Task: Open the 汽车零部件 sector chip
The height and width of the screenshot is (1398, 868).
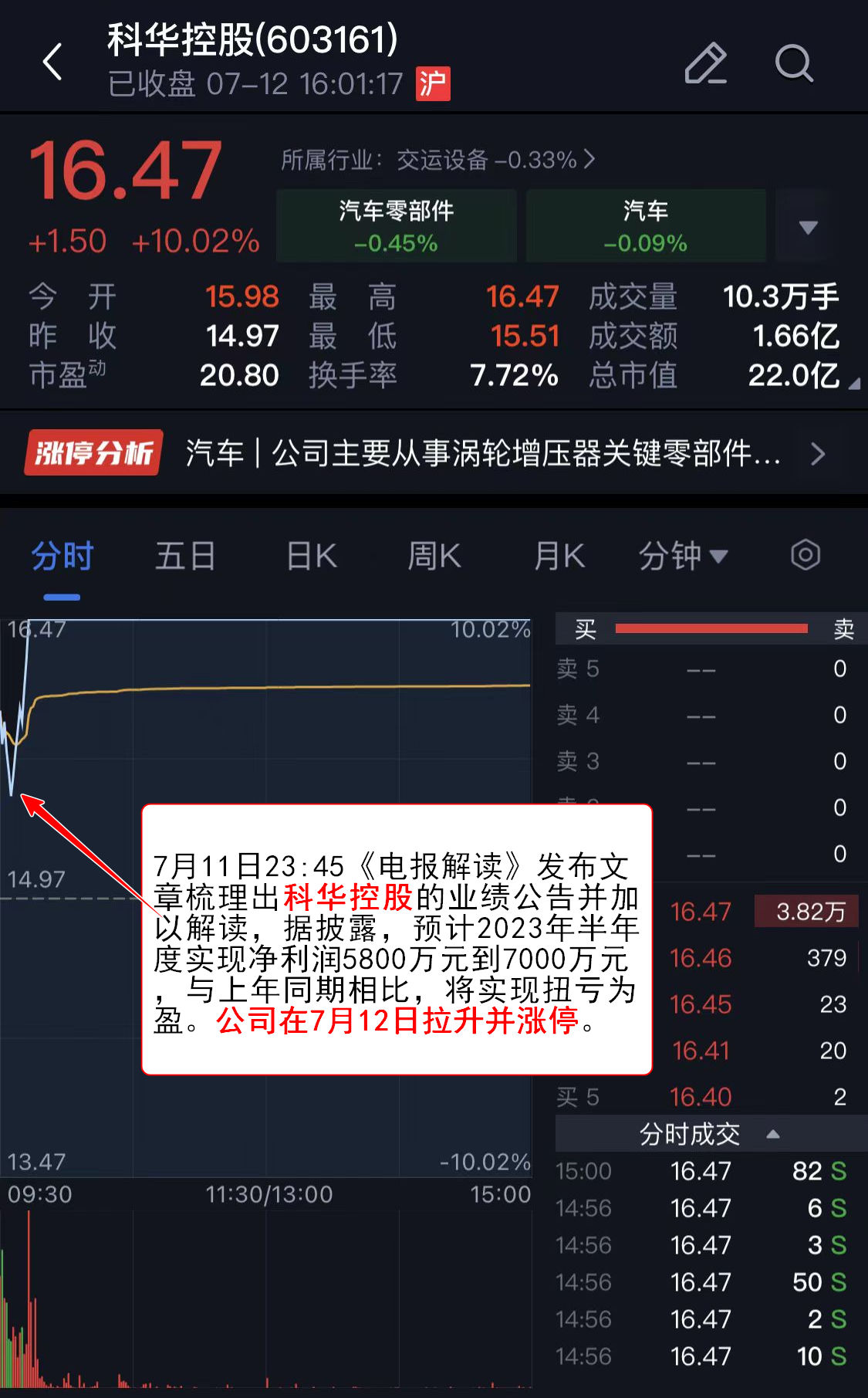Action: tap(396, 225)
